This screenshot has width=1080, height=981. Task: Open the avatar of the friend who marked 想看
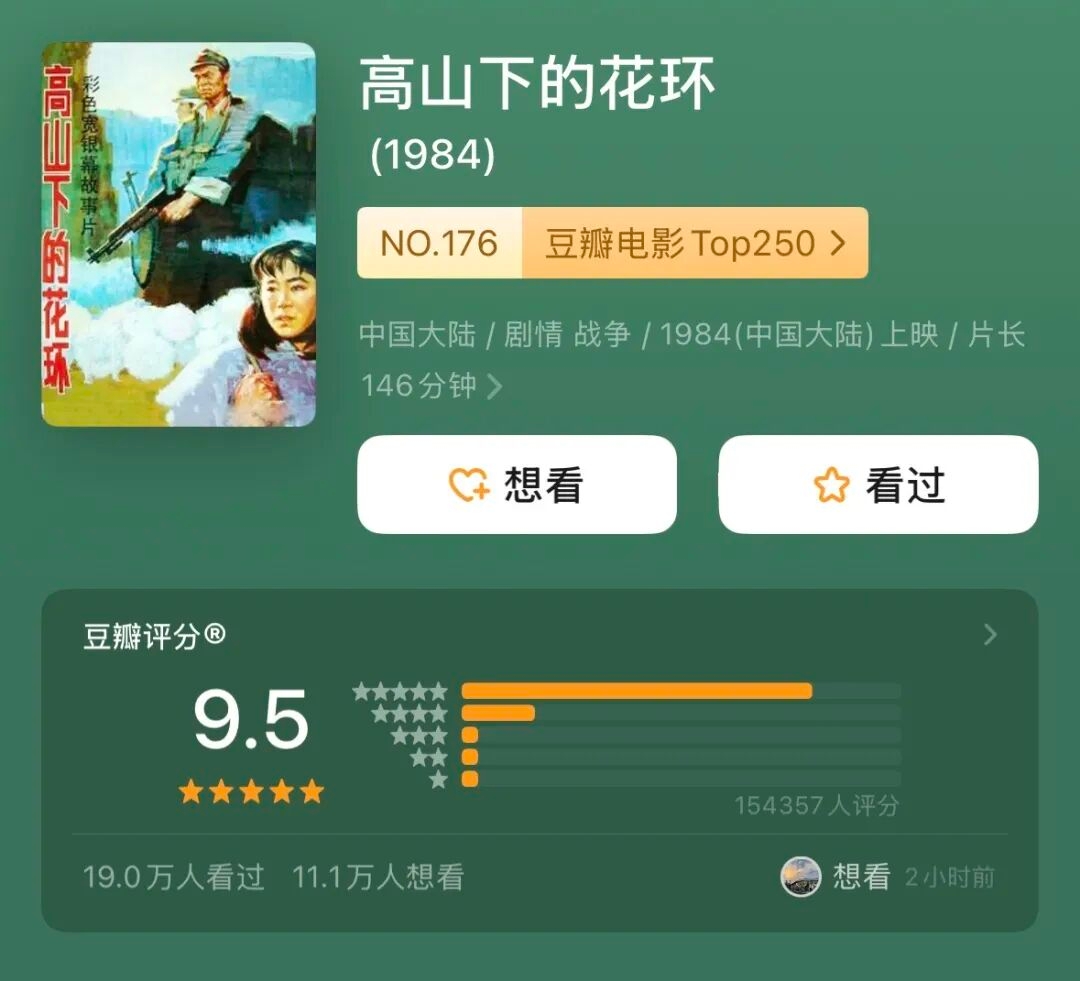point(800,877)
